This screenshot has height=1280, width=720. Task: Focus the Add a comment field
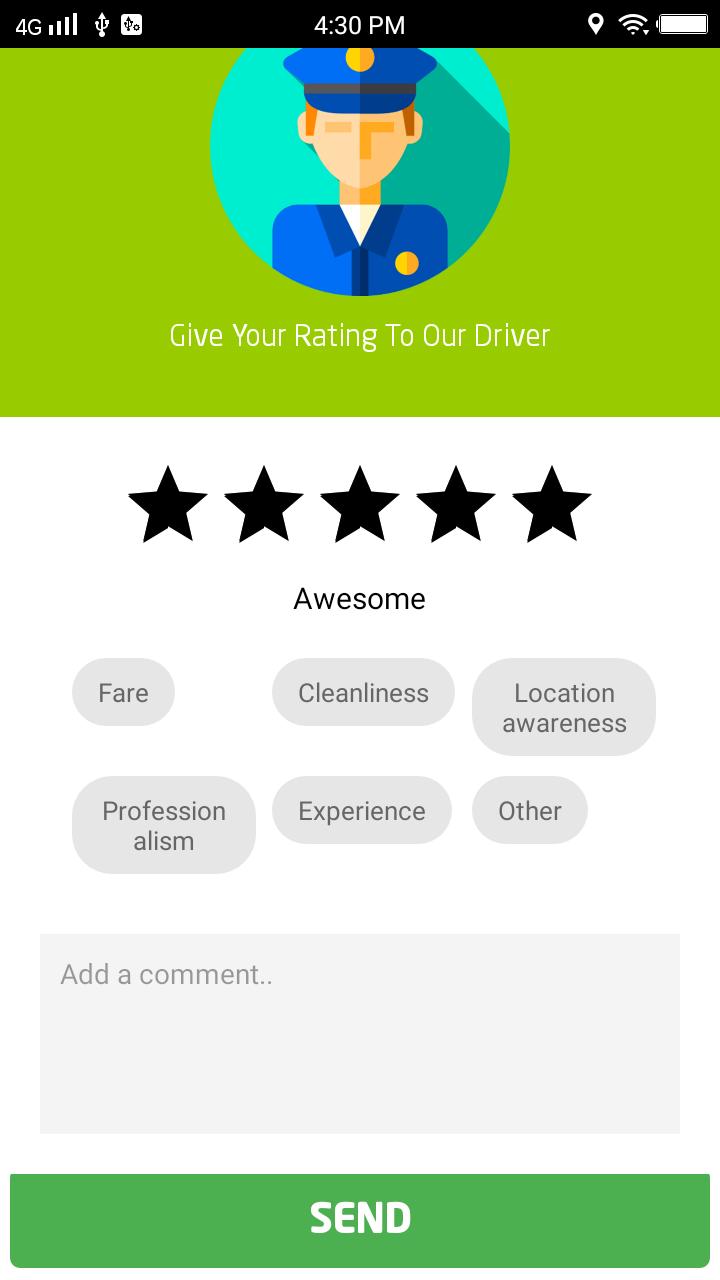pyautogui.click(x=360, y=1033)
